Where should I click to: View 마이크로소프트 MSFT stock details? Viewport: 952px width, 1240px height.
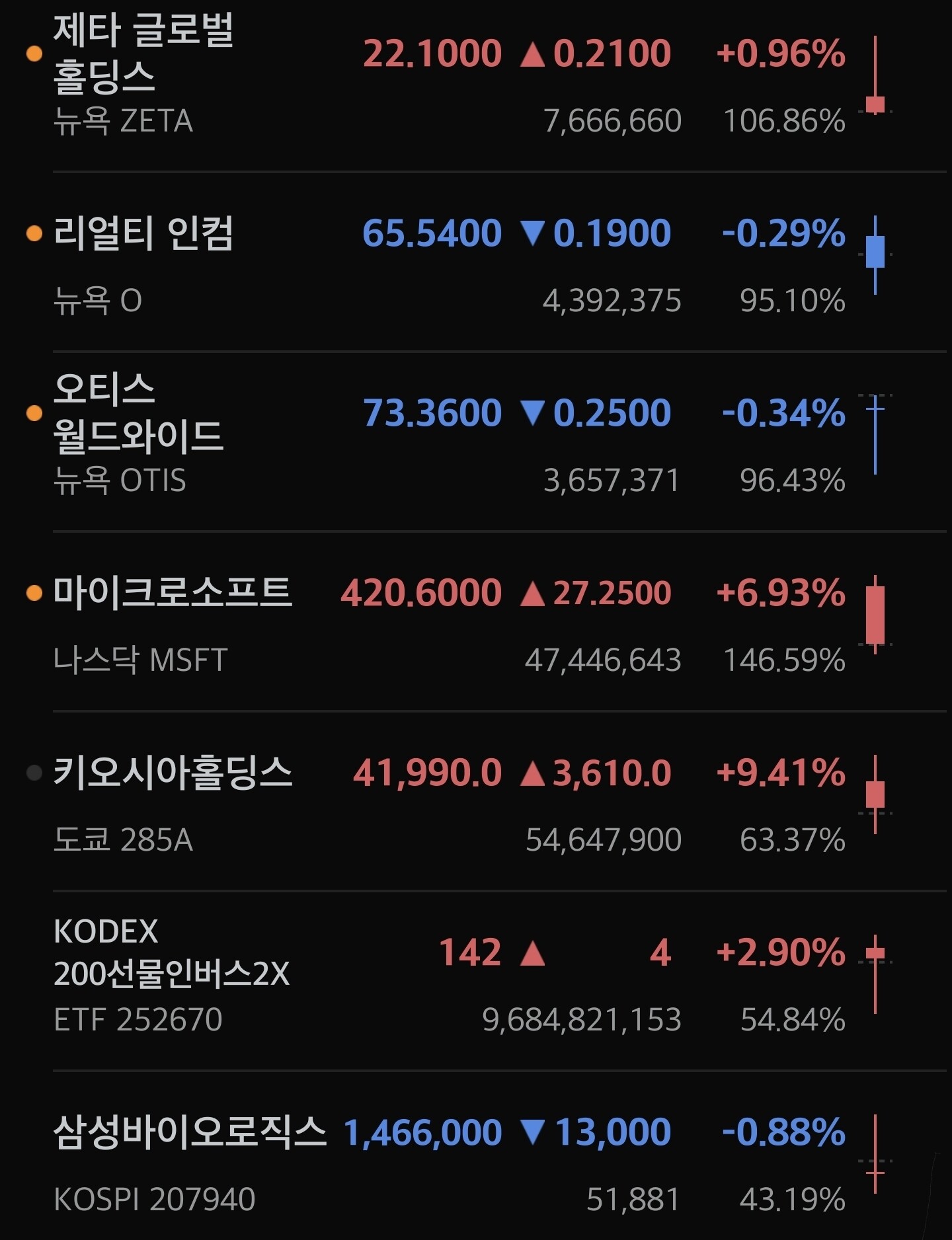click(476, 622)
